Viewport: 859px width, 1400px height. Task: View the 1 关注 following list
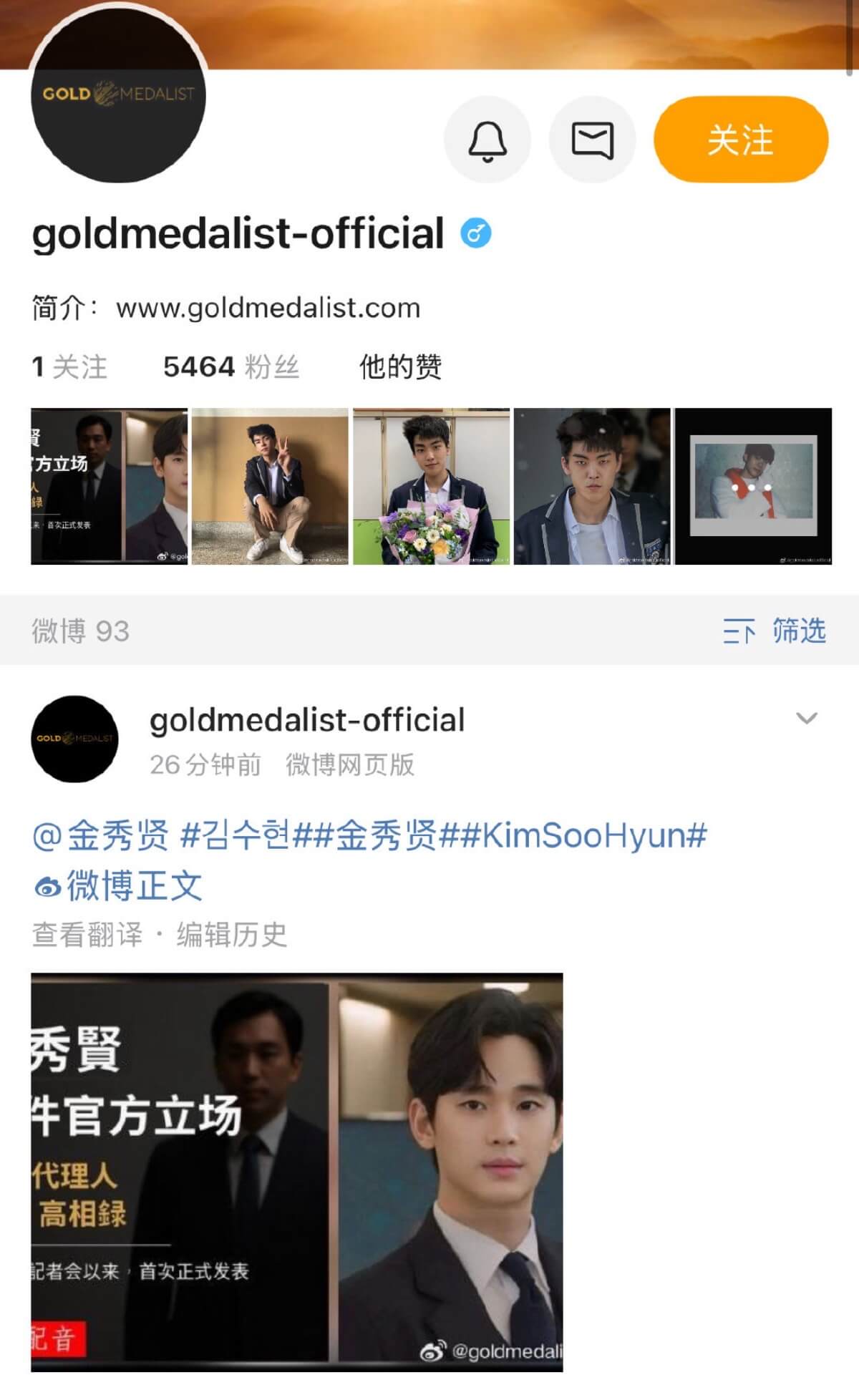(69, 367)
